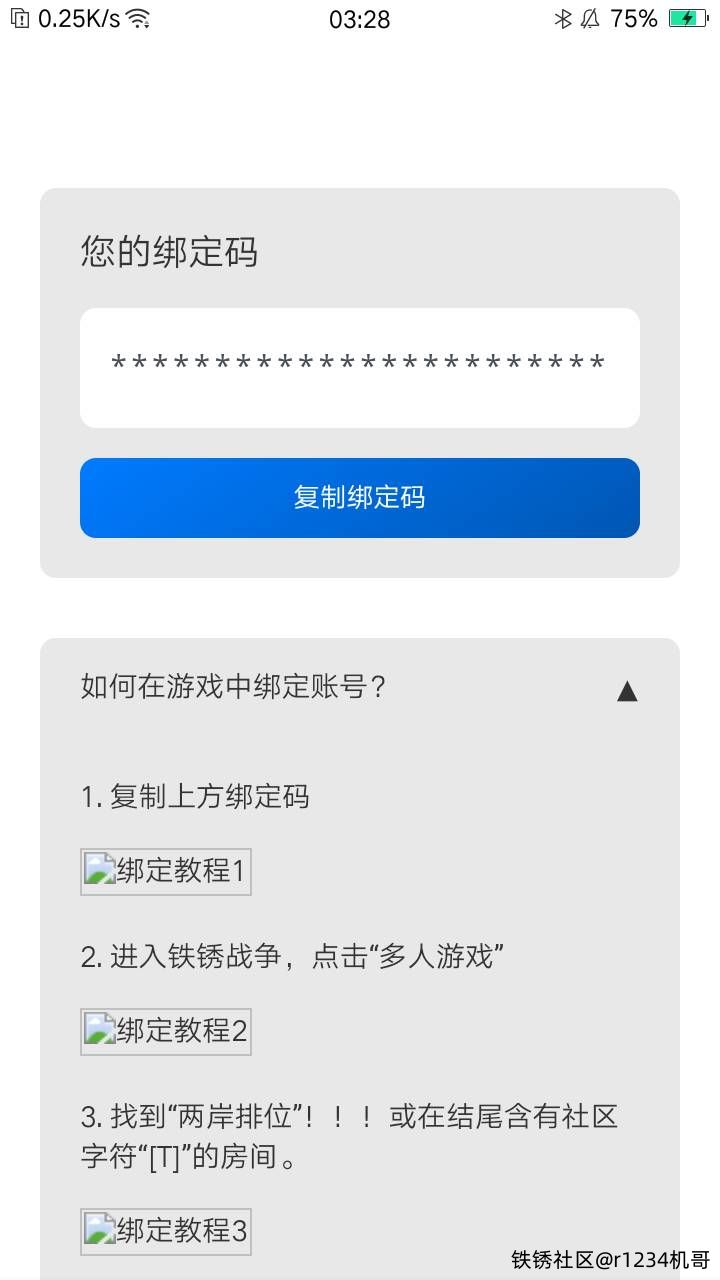Tap the clock showing 03:28
This screenshot has height=1280, width=720.
click(x=361, y=19)
